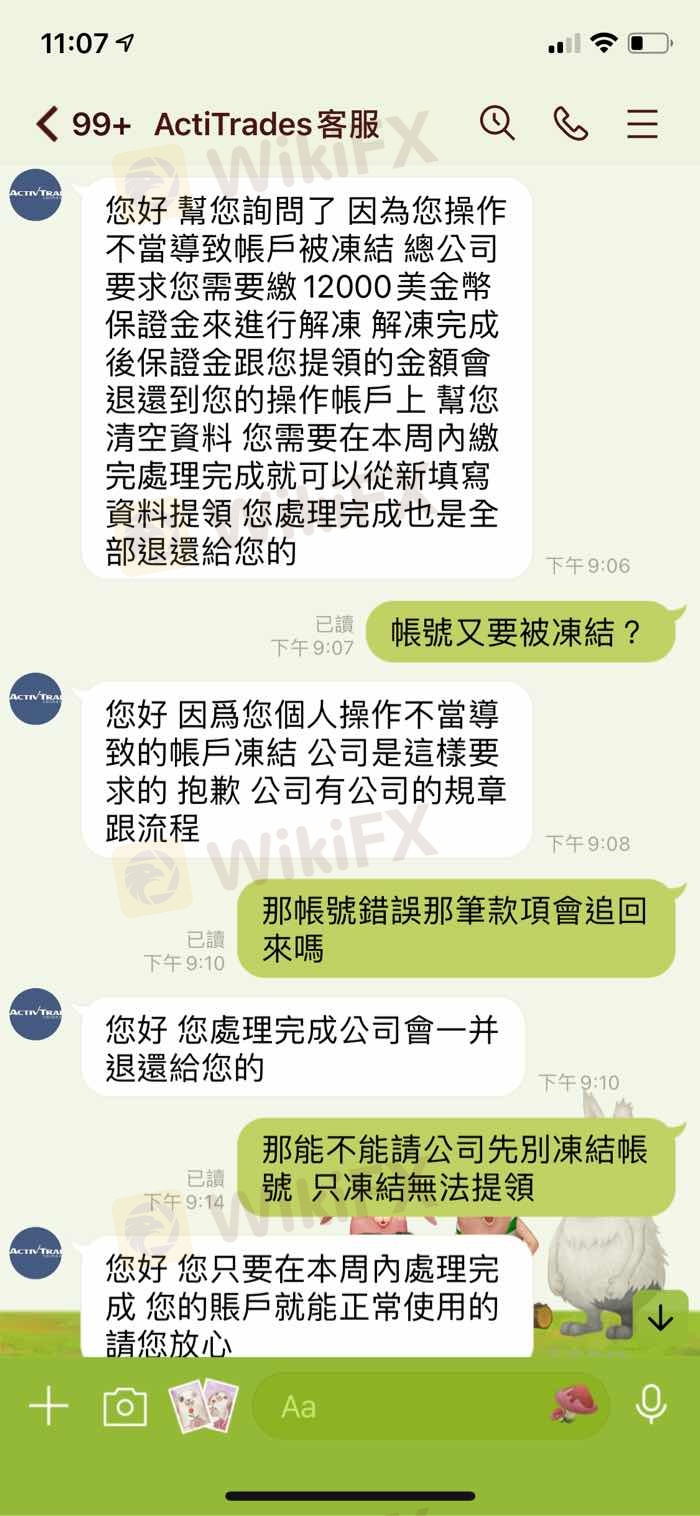
Task: Open the plus attachment menu
Action: coord(48,1406)
